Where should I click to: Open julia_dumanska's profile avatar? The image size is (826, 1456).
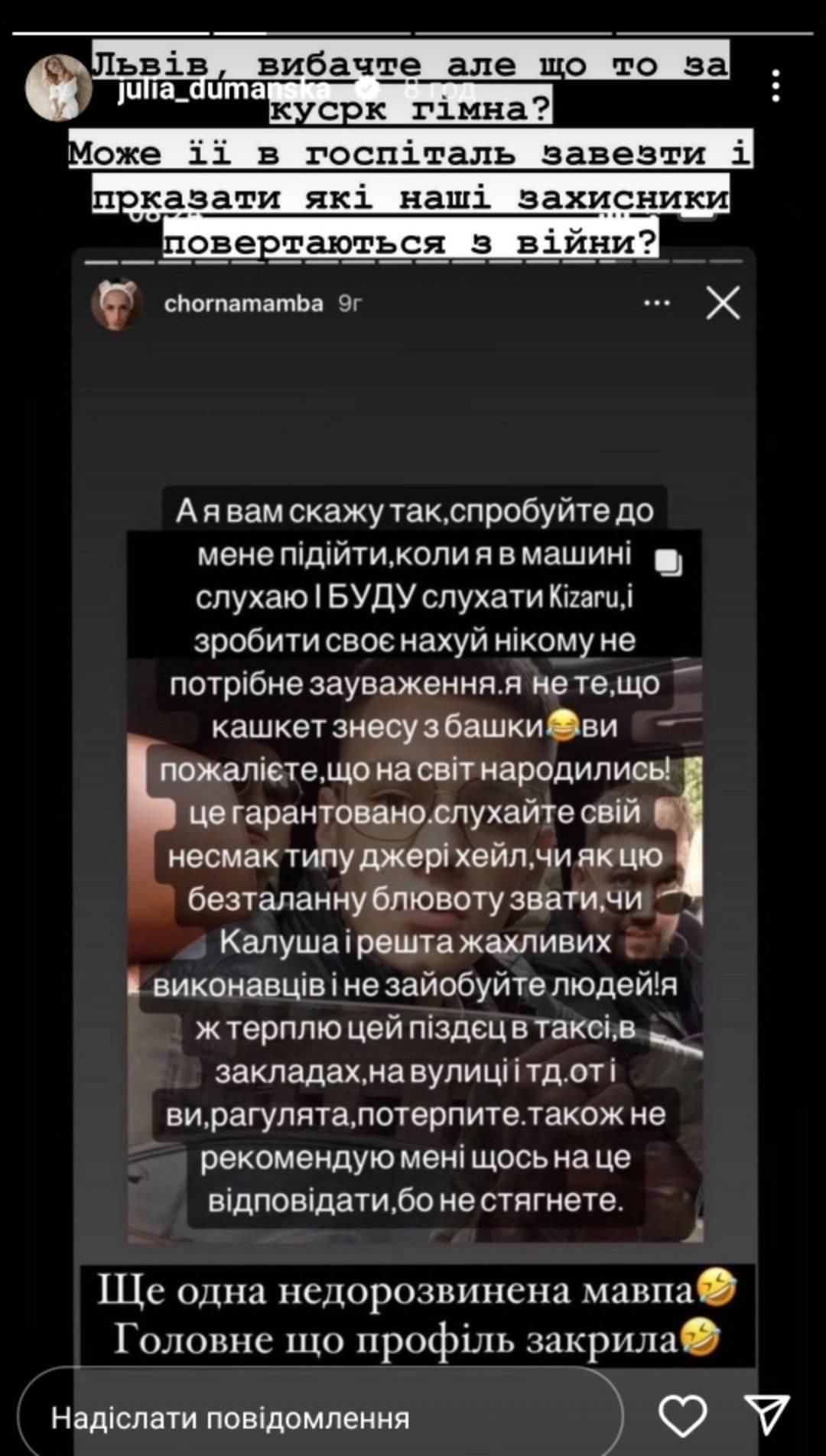pos(59,87)
